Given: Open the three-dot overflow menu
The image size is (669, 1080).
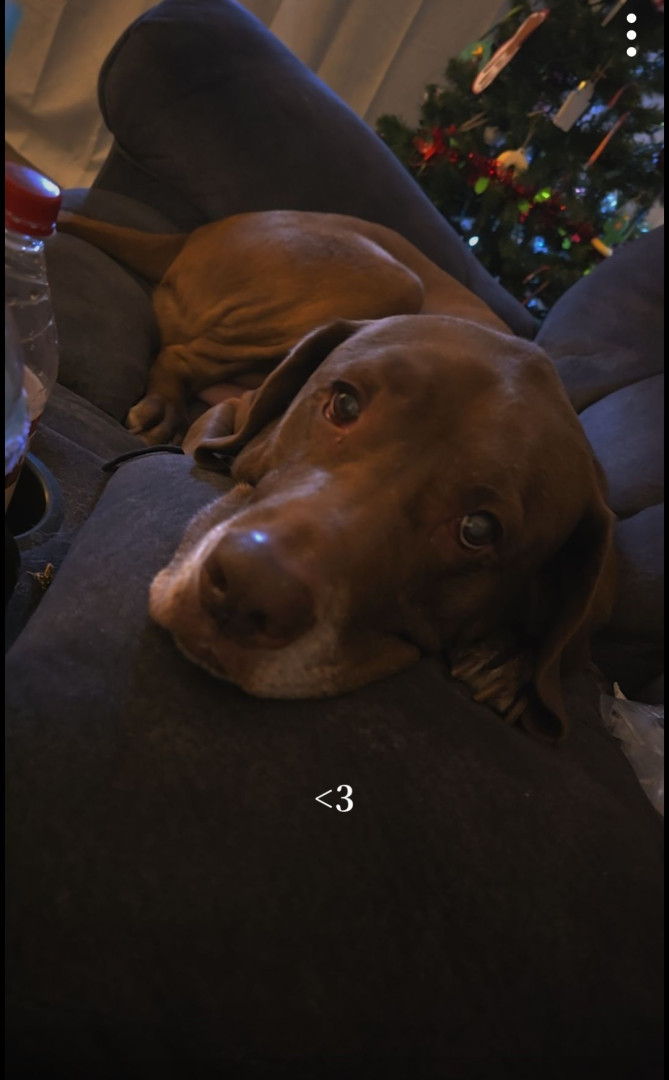Looking at the screenshot, I should pos(631,35).
